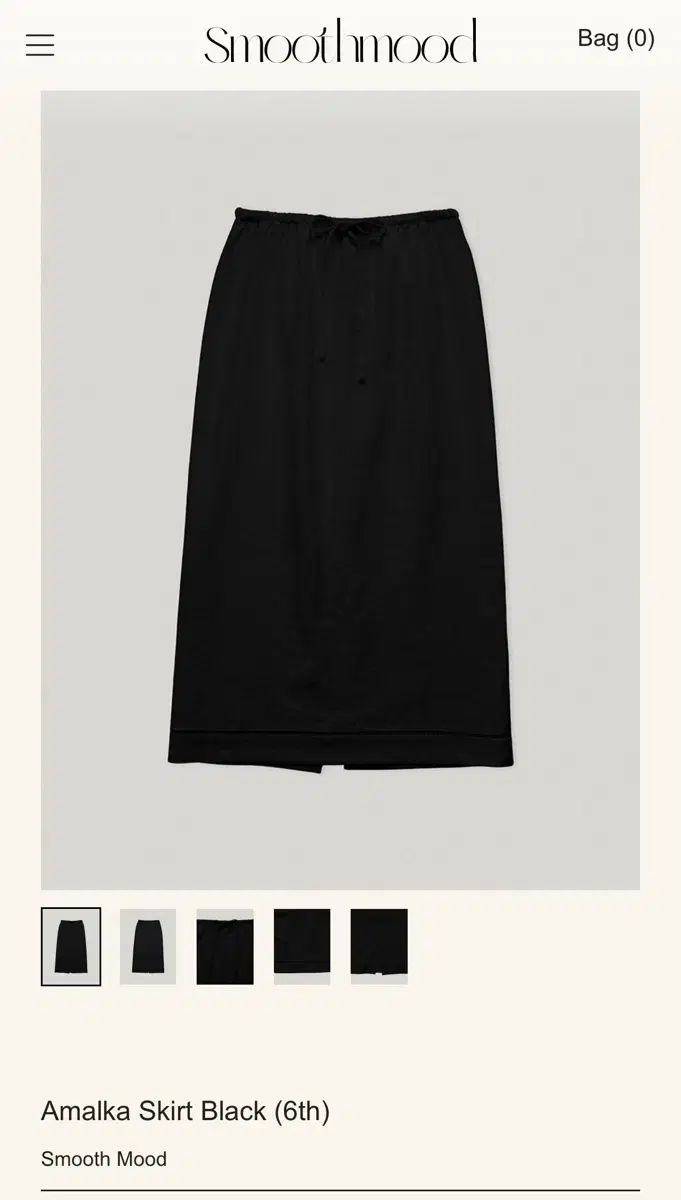This screenshot has height=1200, width=681.
Task: Open the shopping Bag (0)
Action: (616, 39)
